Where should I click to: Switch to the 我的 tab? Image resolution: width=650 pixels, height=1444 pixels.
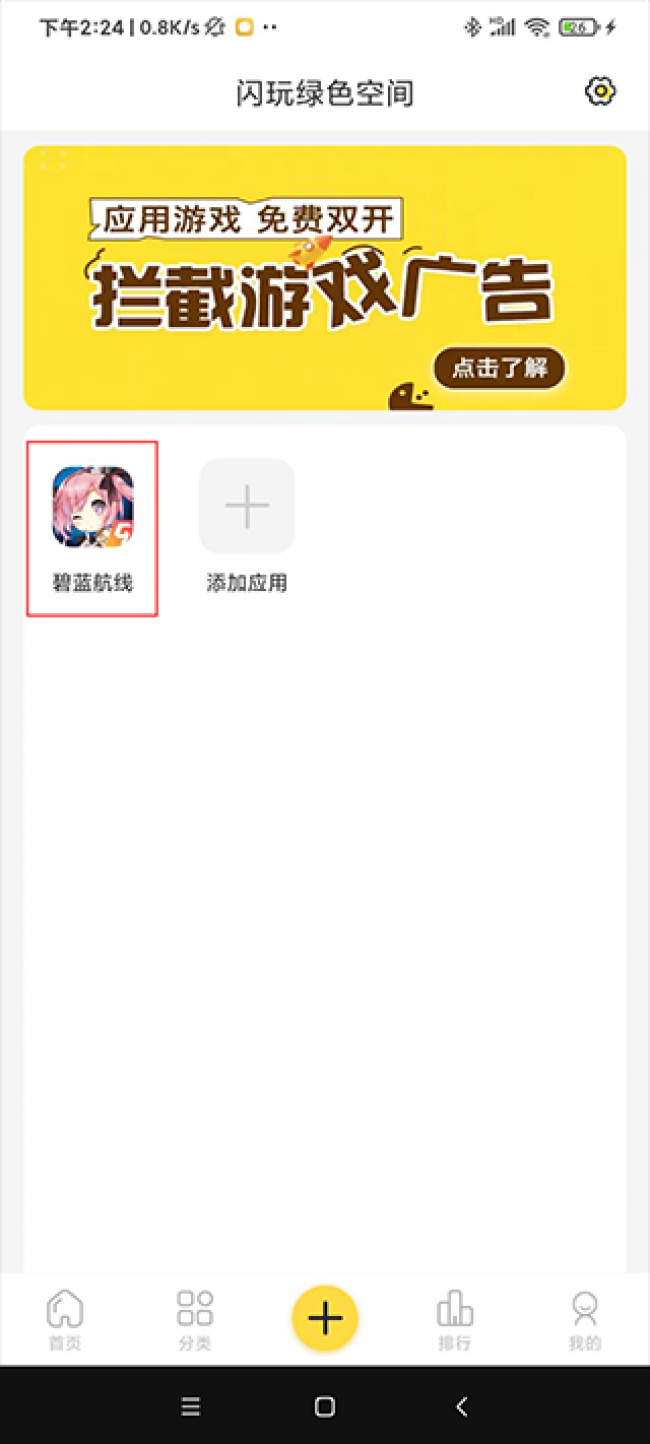click(x=584, y=1319)
